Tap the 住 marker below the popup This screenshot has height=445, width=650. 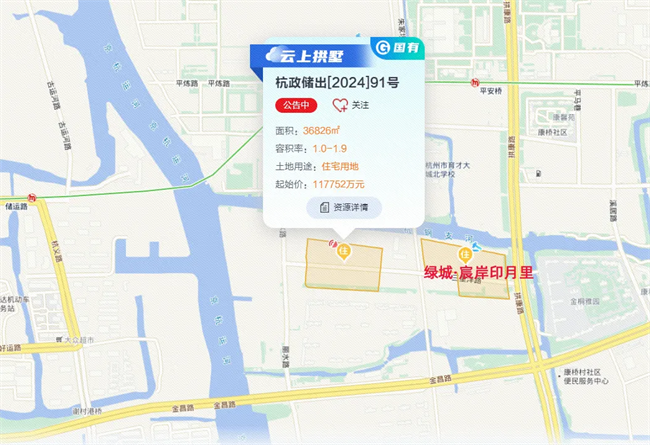(x=343, y=249)
